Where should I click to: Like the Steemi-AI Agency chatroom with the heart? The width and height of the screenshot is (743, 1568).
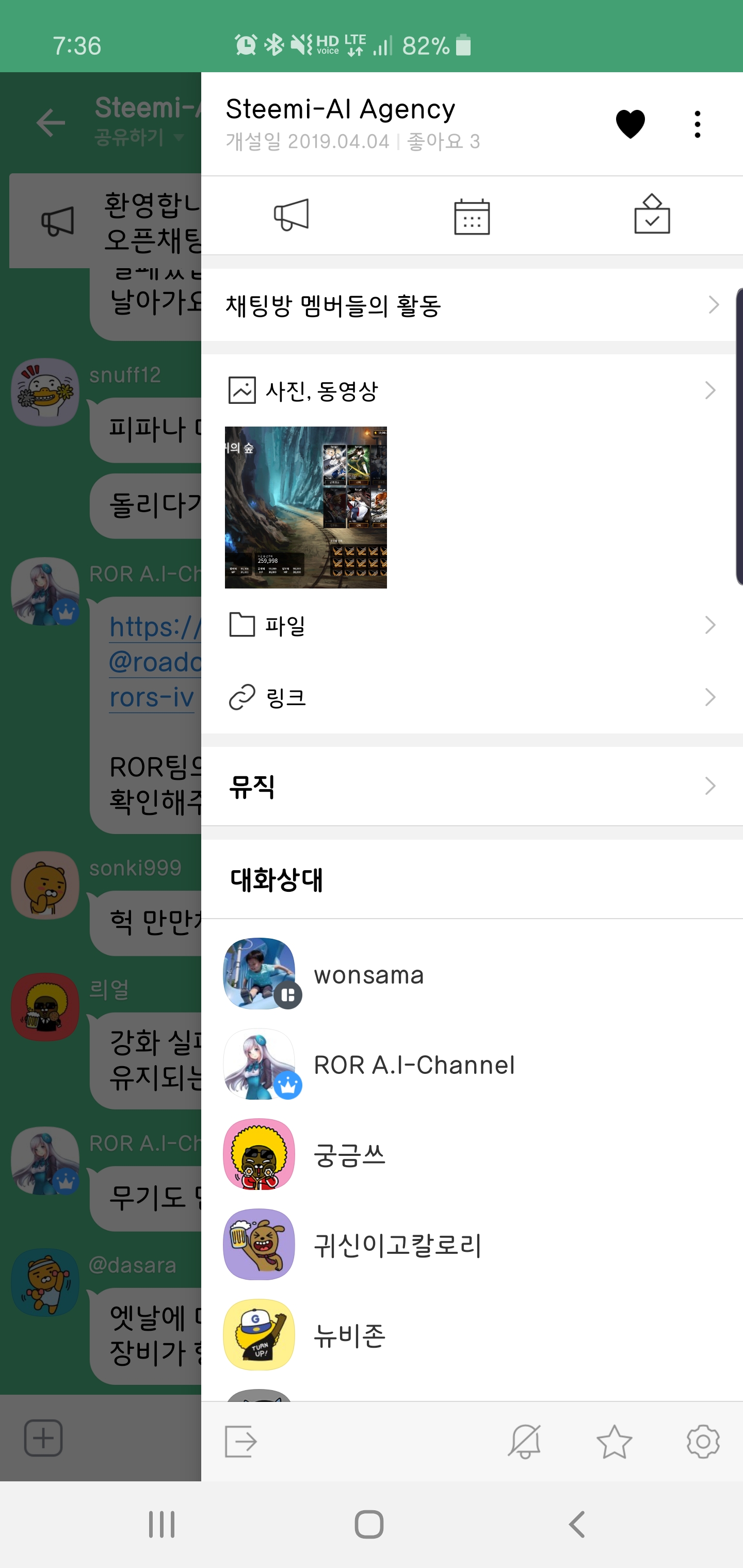(x=629, y=124)
